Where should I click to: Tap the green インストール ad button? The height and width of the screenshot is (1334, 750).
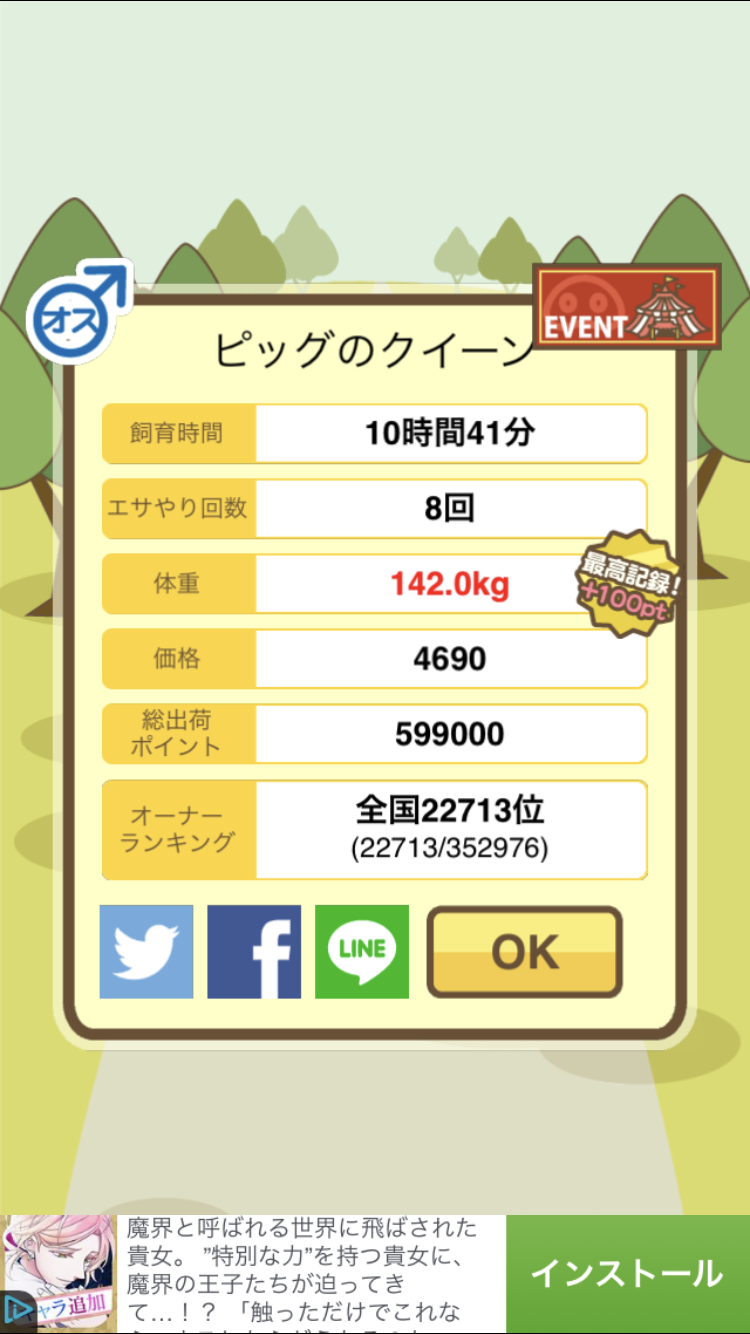tap(627, 1273)
